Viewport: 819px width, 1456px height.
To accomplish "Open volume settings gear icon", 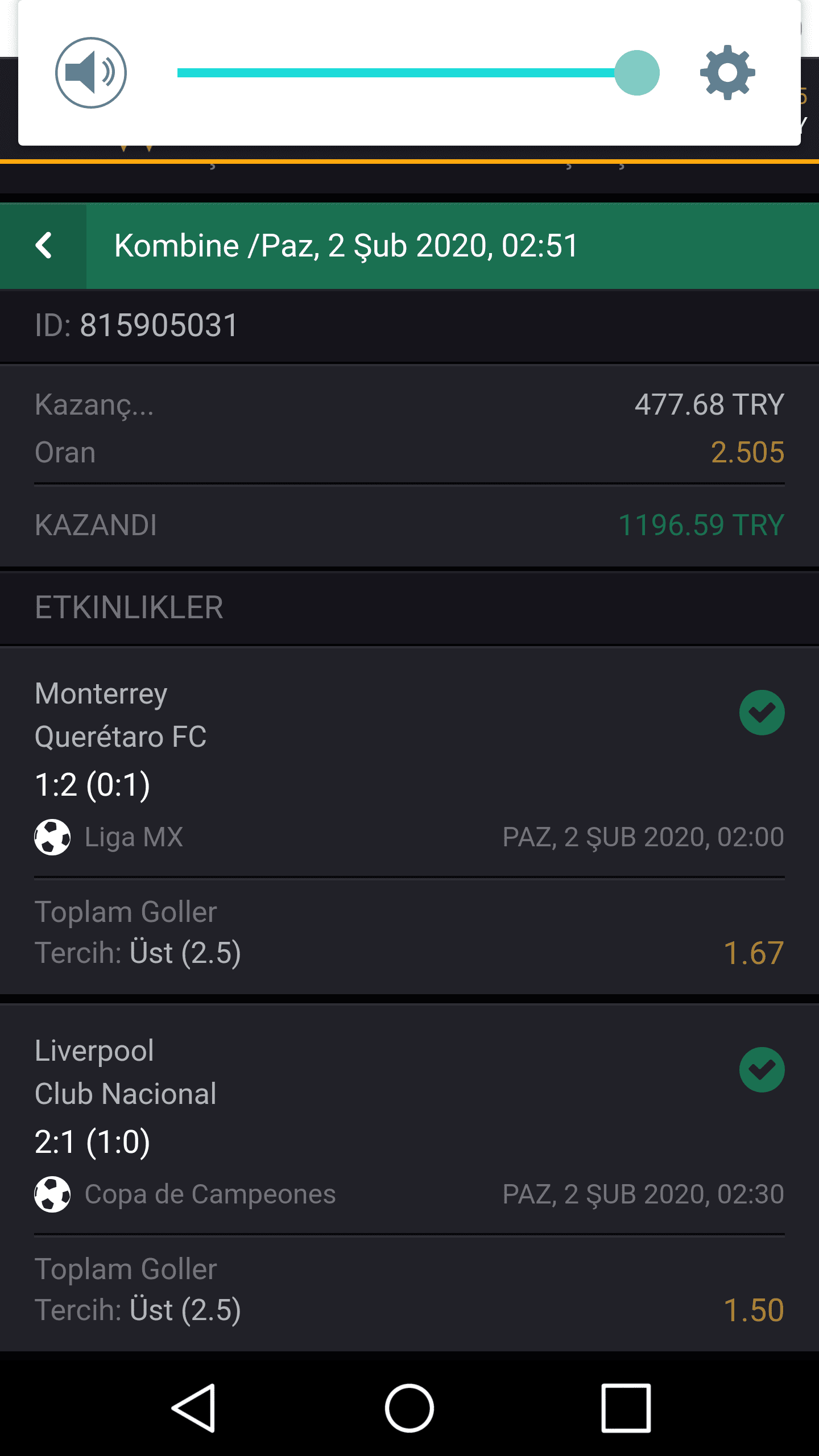I will click(727, 73).
